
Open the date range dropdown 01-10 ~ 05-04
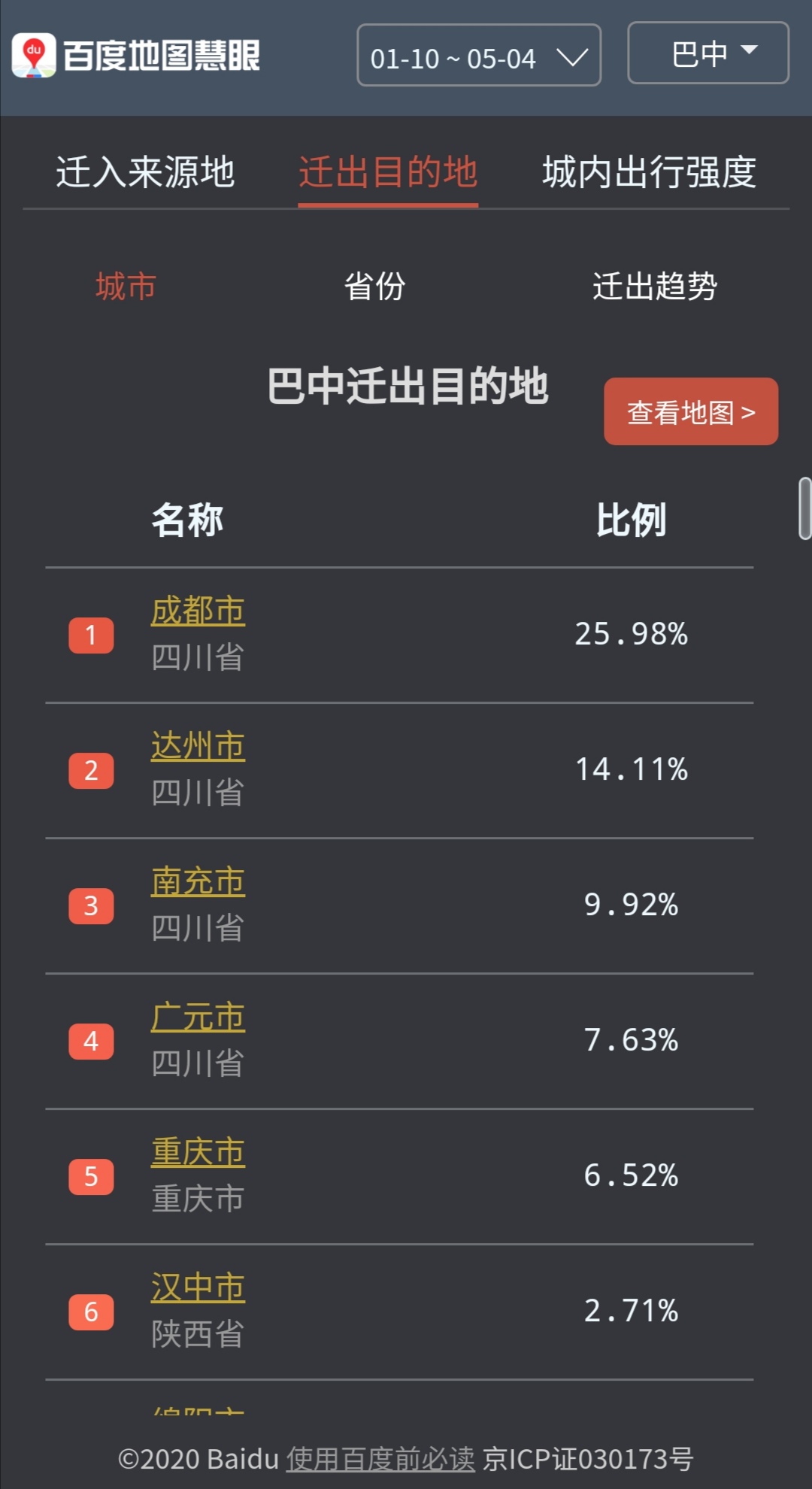[478, 56]
